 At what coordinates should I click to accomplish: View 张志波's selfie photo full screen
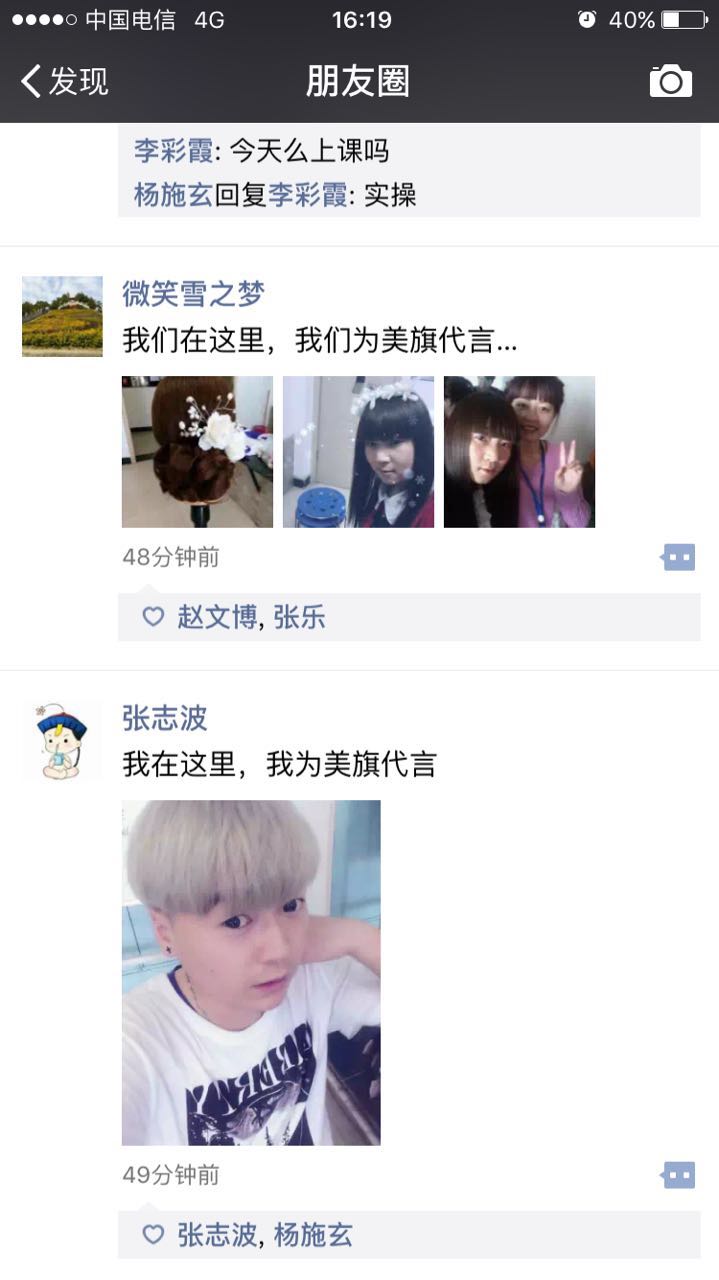(x=251, y=972)
